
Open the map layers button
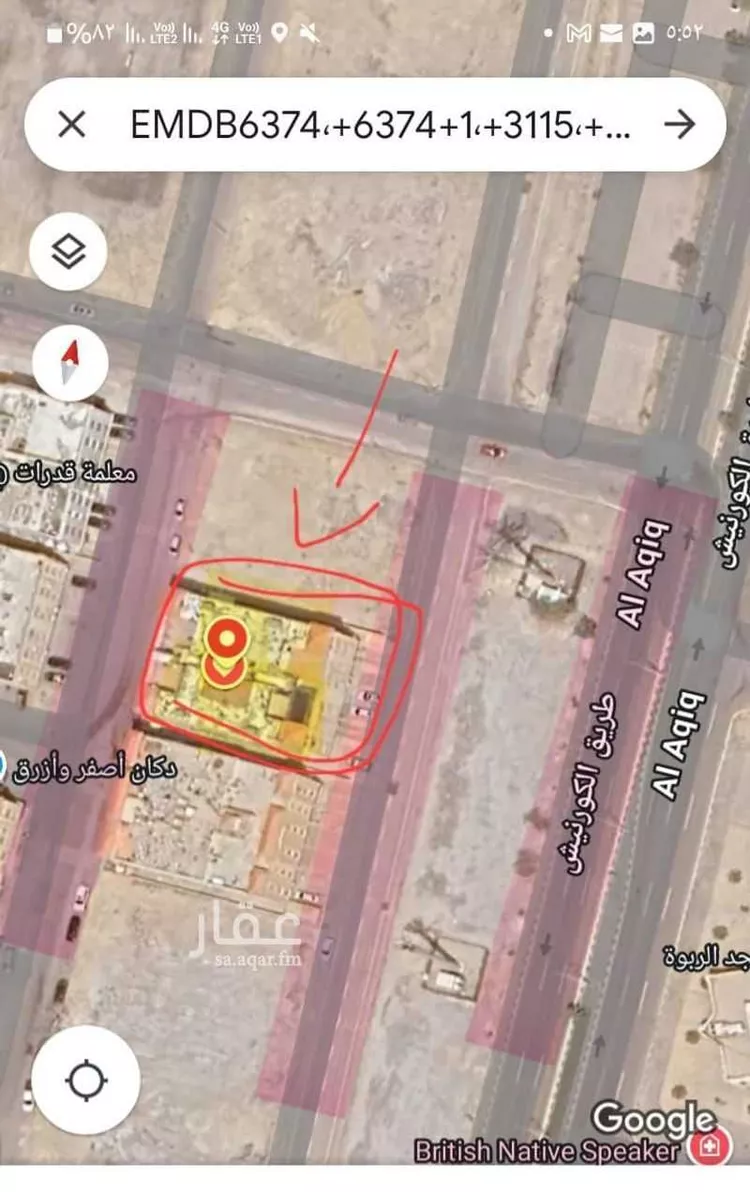[x=68, y=252]
